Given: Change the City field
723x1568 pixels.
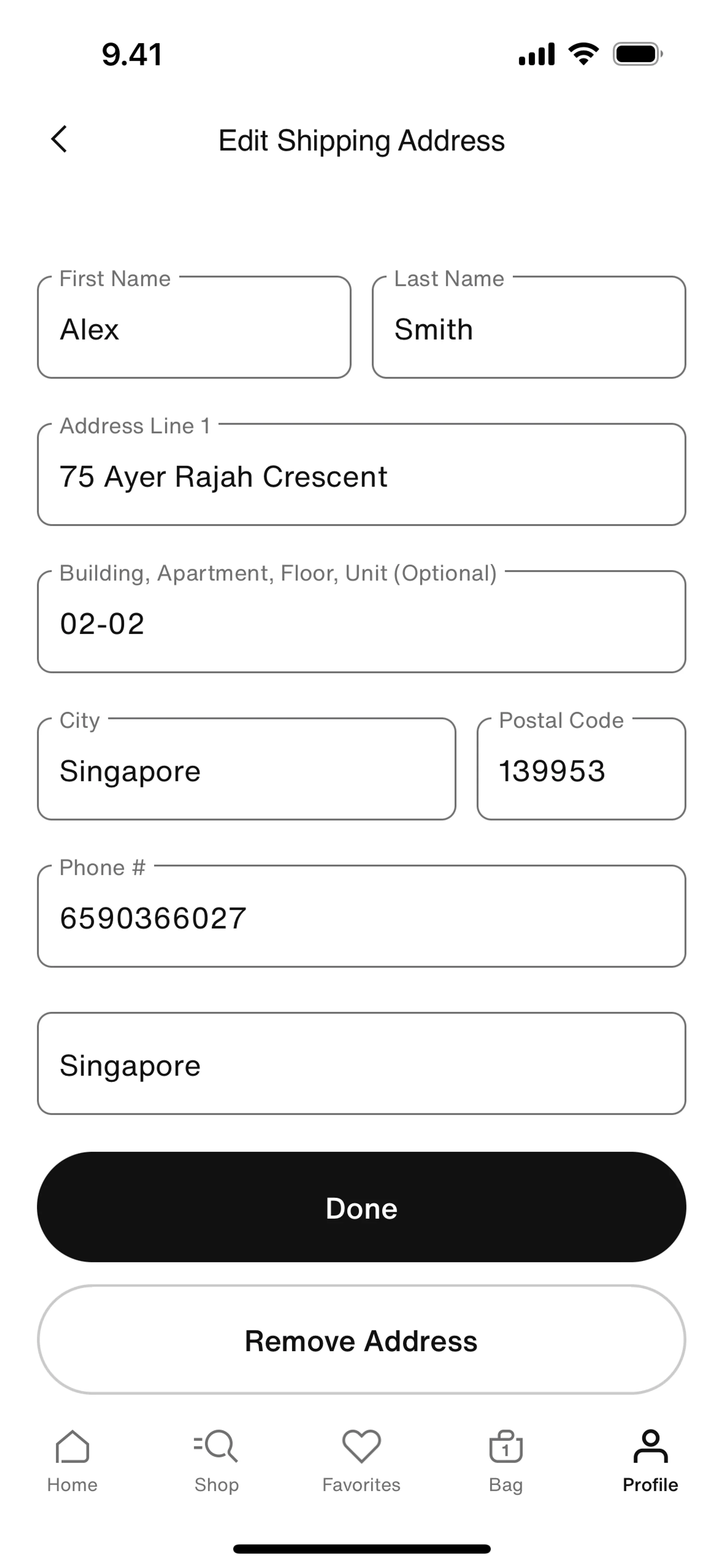Looking at the screenshot, I should (x=247, y=770).
